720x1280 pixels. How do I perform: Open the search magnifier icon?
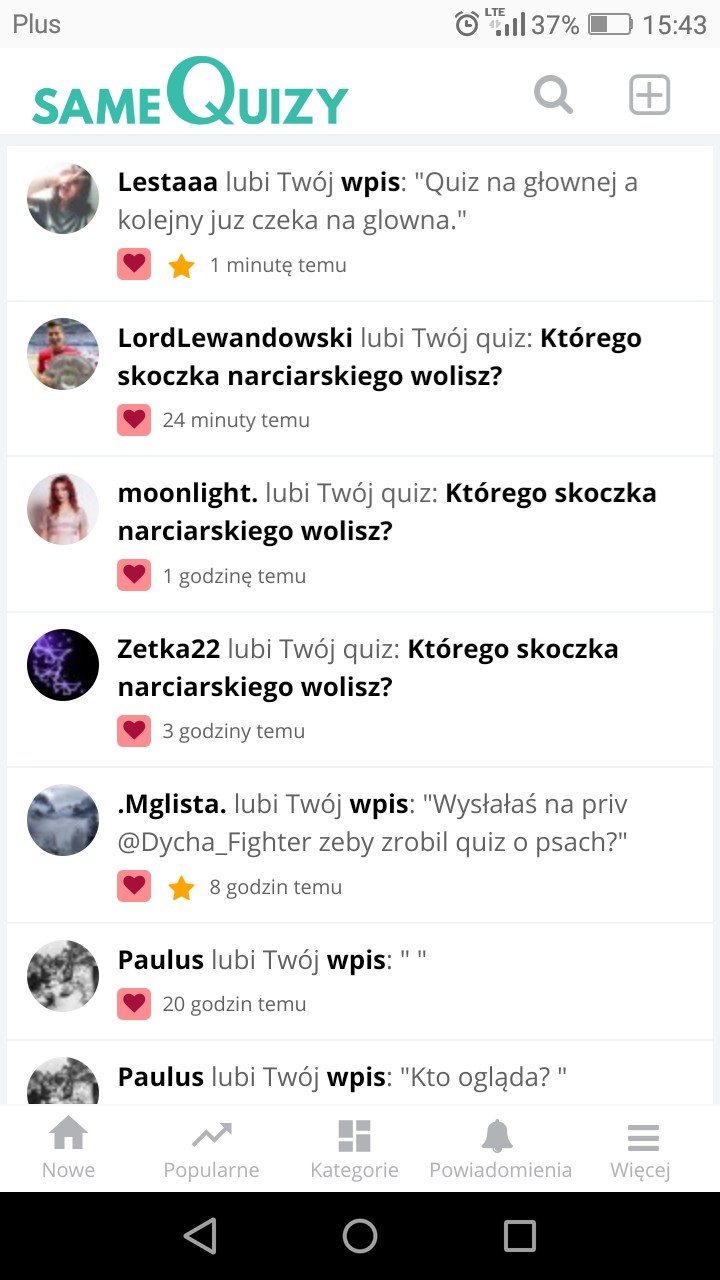553,95
